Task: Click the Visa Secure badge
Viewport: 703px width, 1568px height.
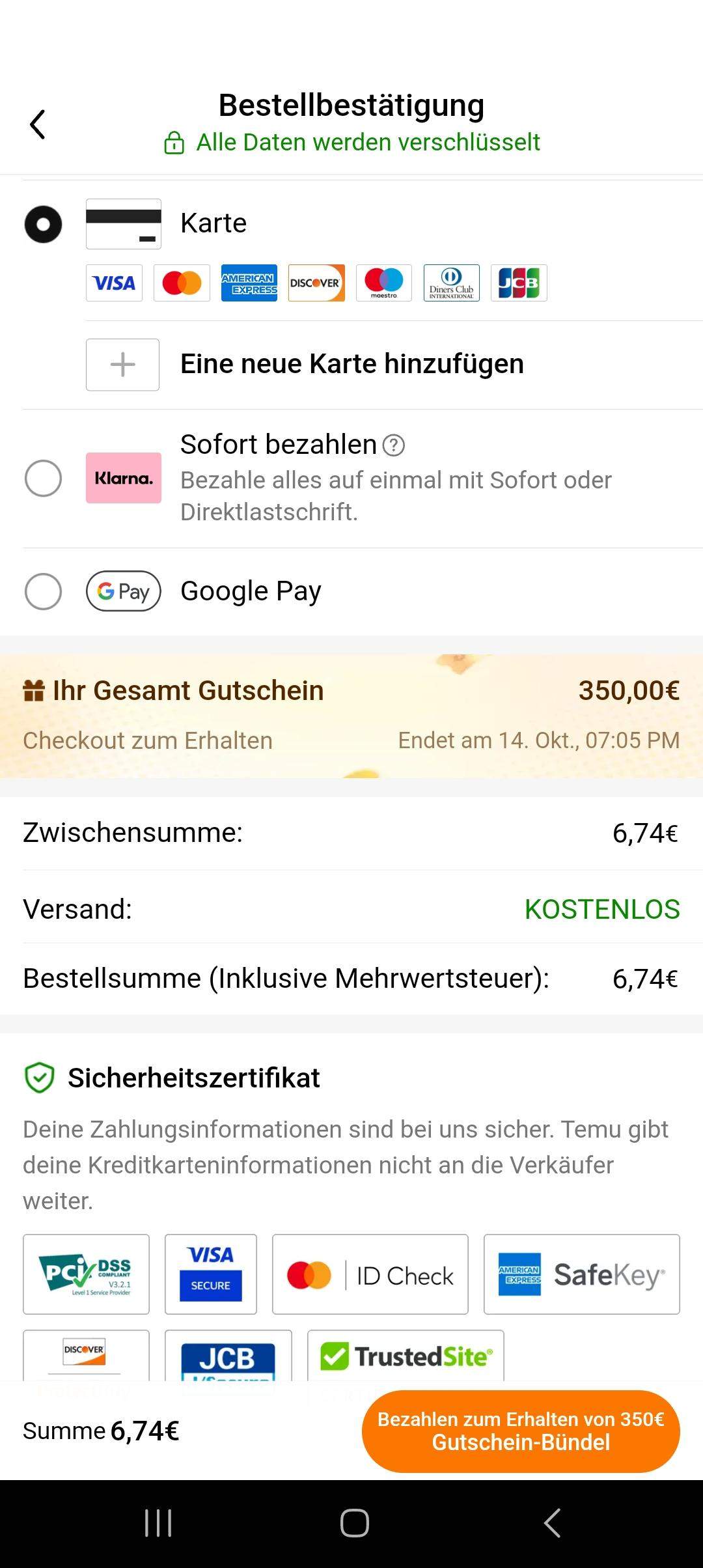Action: [x=210, y=1274]
